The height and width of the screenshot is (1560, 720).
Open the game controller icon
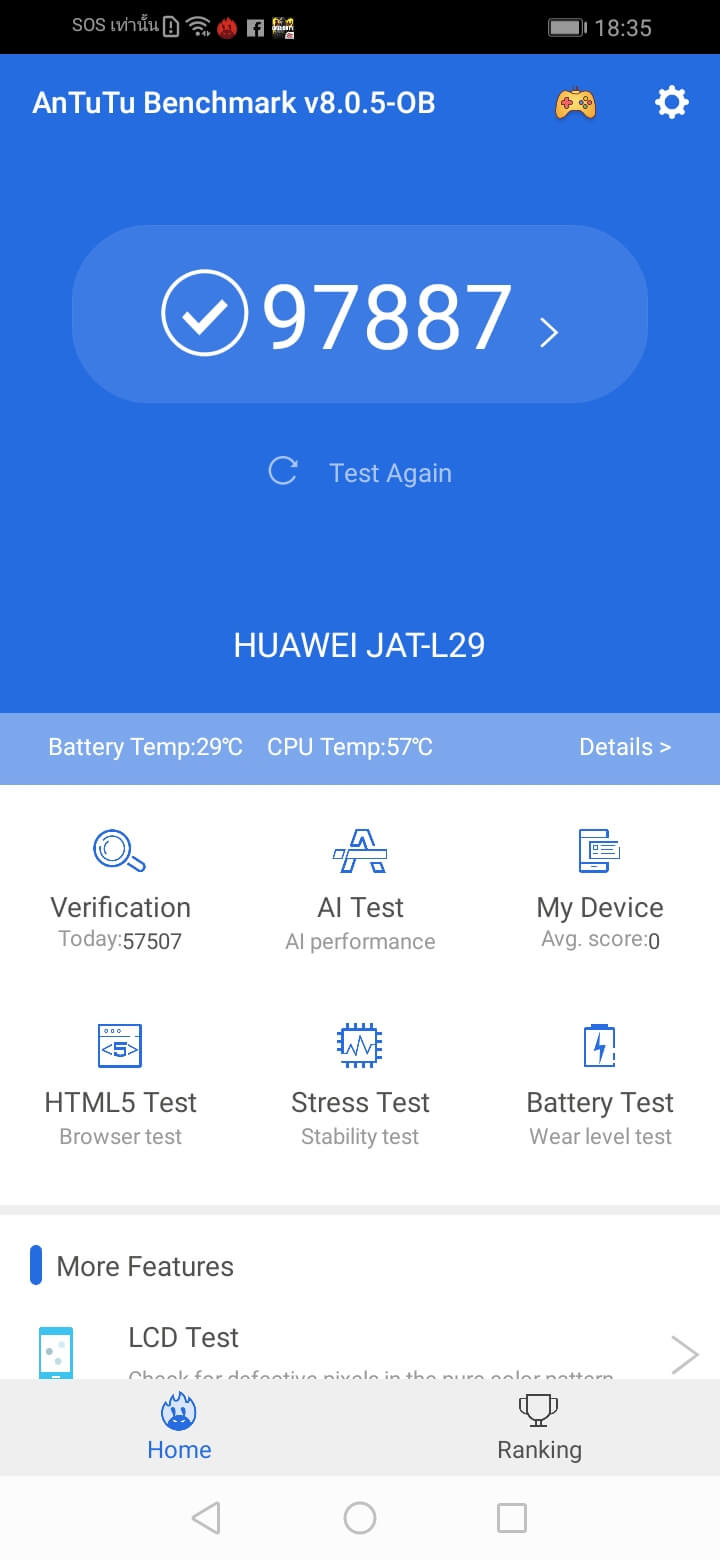[x=576, y=103]
